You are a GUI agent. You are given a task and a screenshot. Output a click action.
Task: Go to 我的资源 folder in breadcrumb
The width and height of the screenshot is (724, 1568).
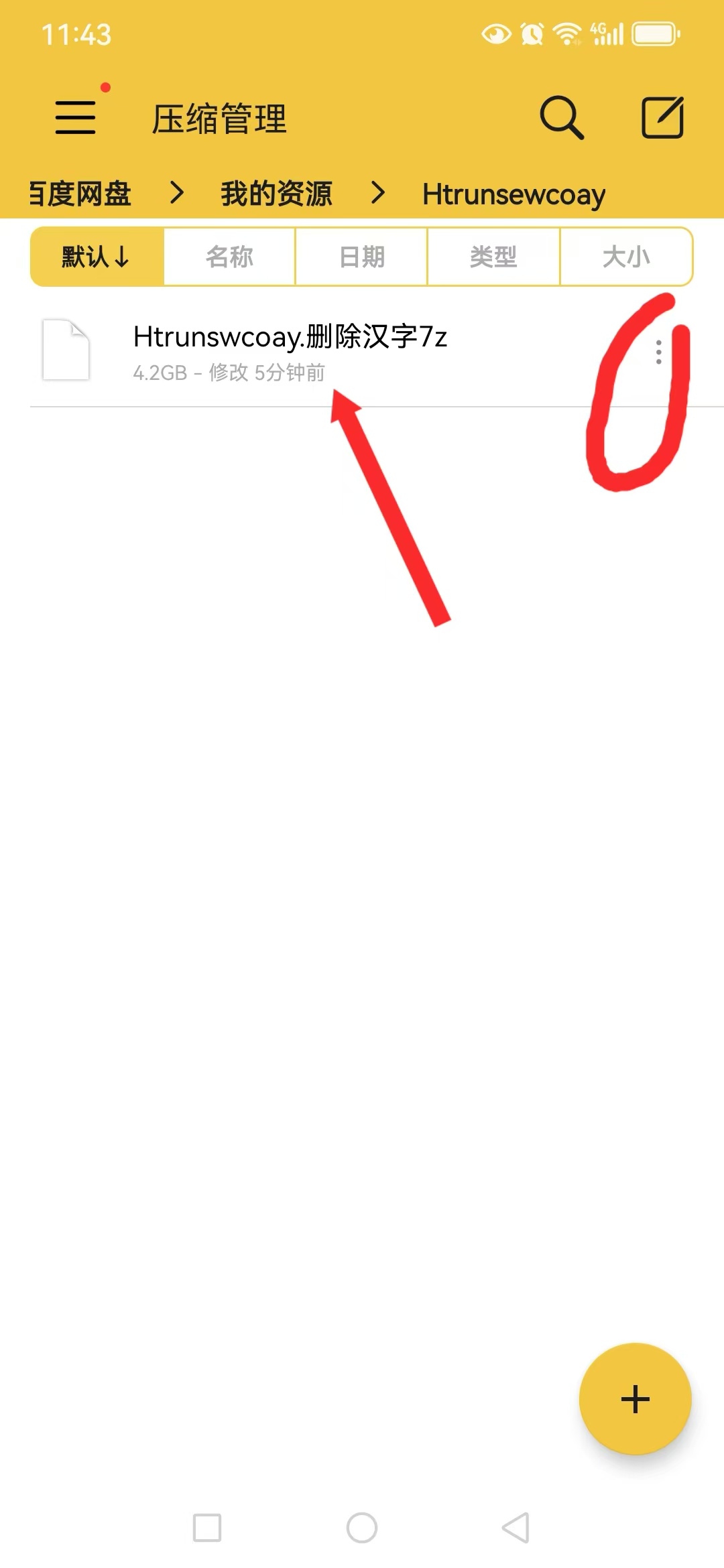[x=276, y=194]
